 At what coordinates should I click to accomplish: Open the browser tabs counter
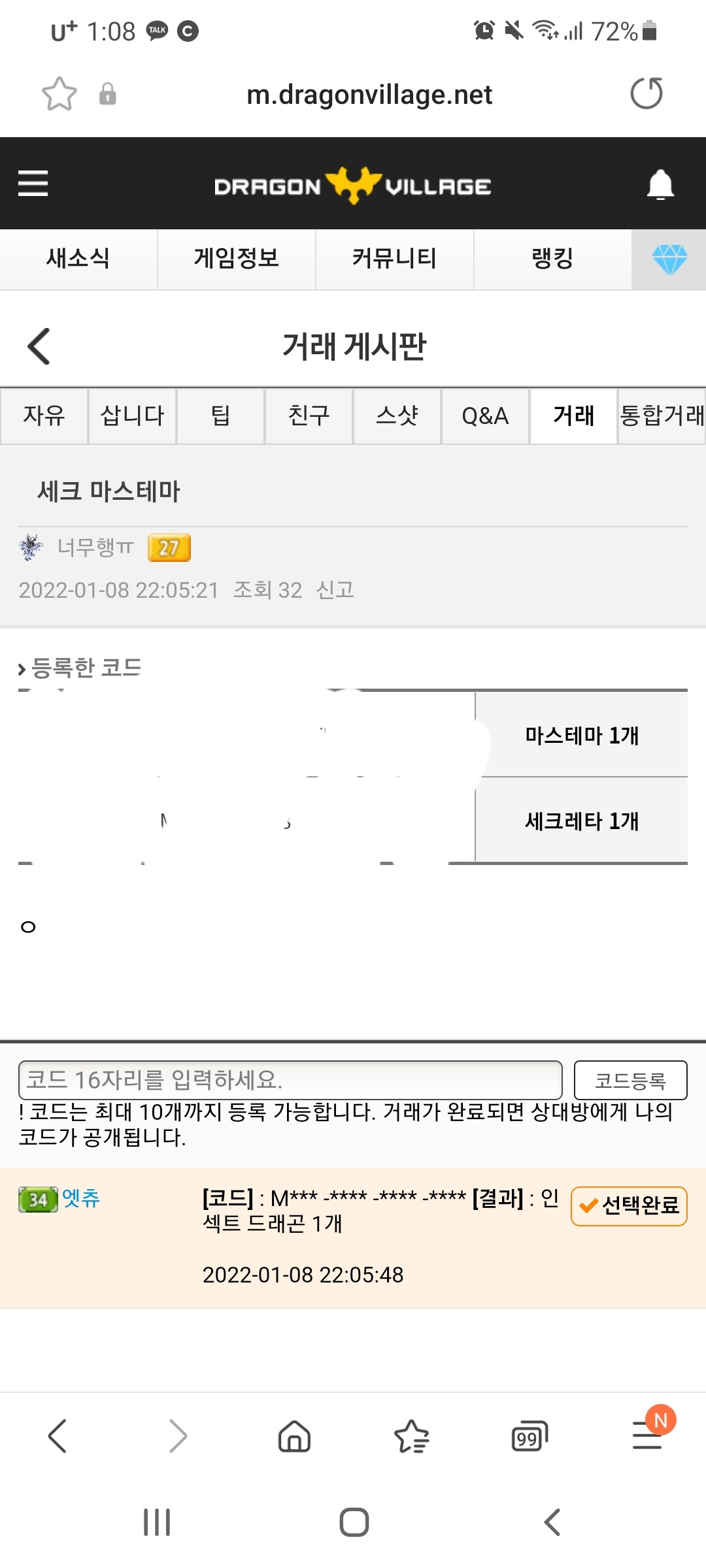point(529,1437)
